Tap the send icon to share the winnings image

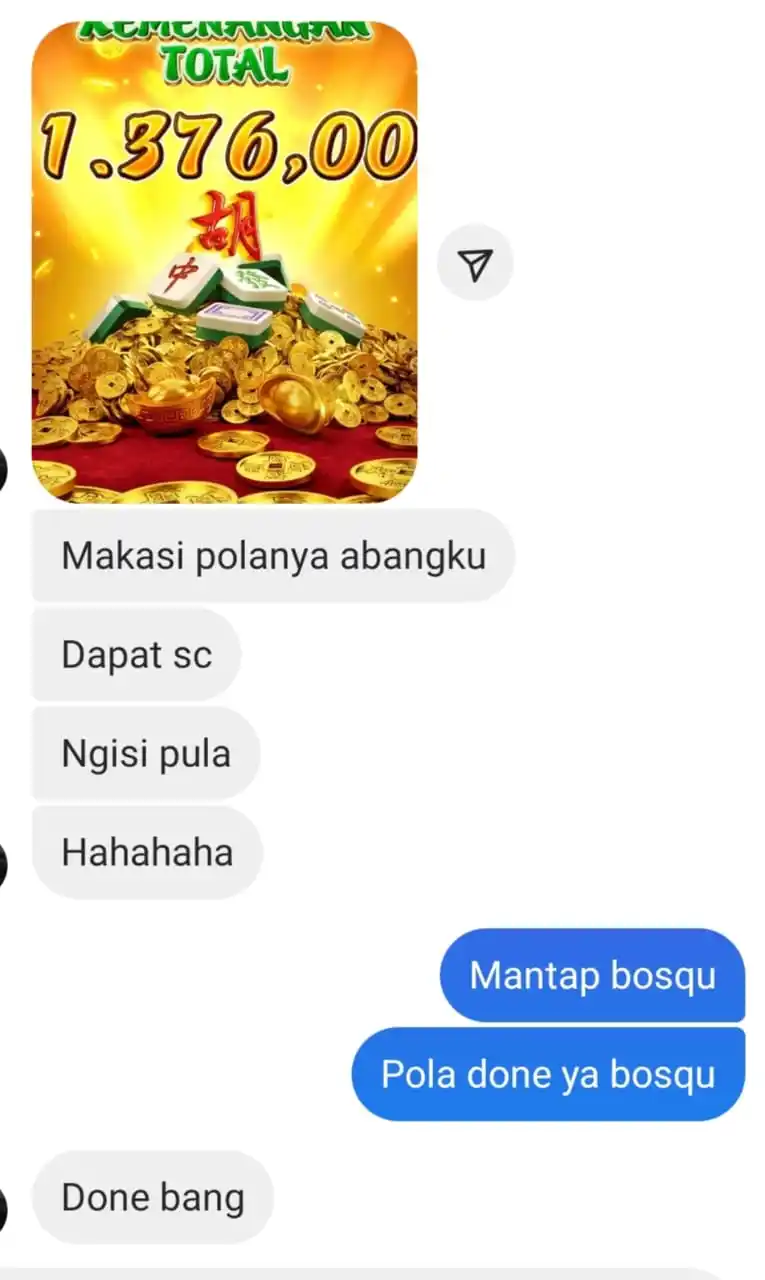[476, 262]
